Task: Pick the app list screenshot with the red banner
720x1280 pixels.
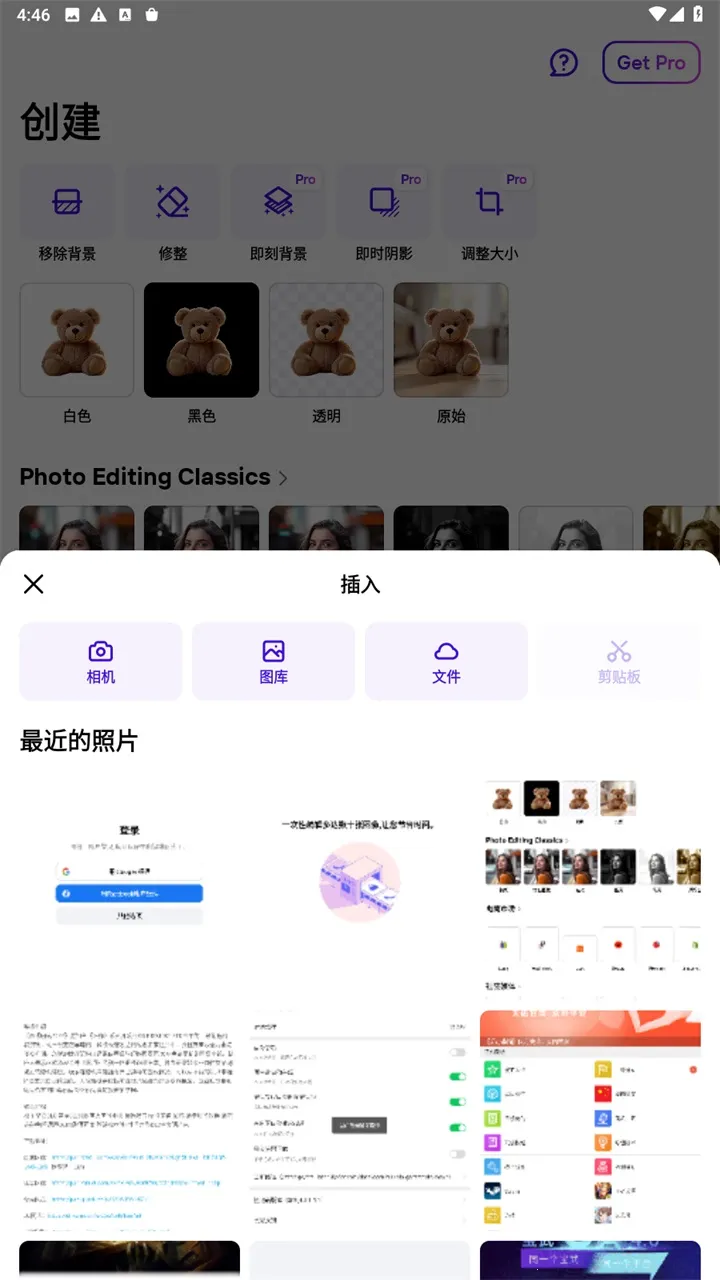Action: point(590,1118)
